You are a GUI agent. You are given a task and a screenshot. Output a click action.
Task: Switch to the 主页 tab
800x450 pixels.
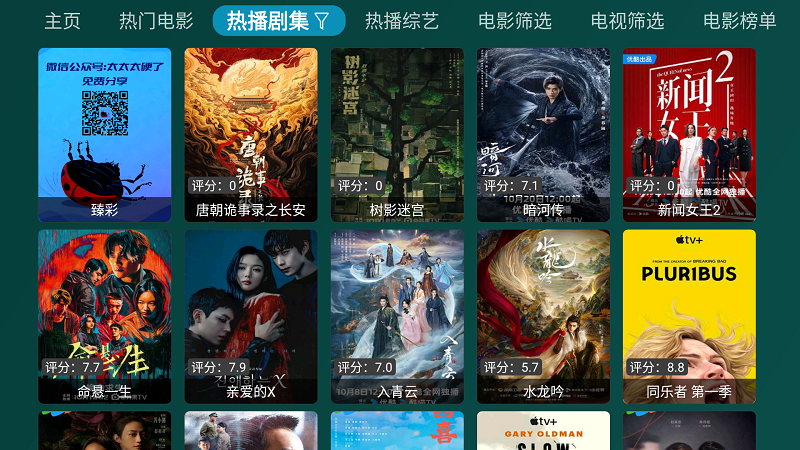[x=62, y=20]
